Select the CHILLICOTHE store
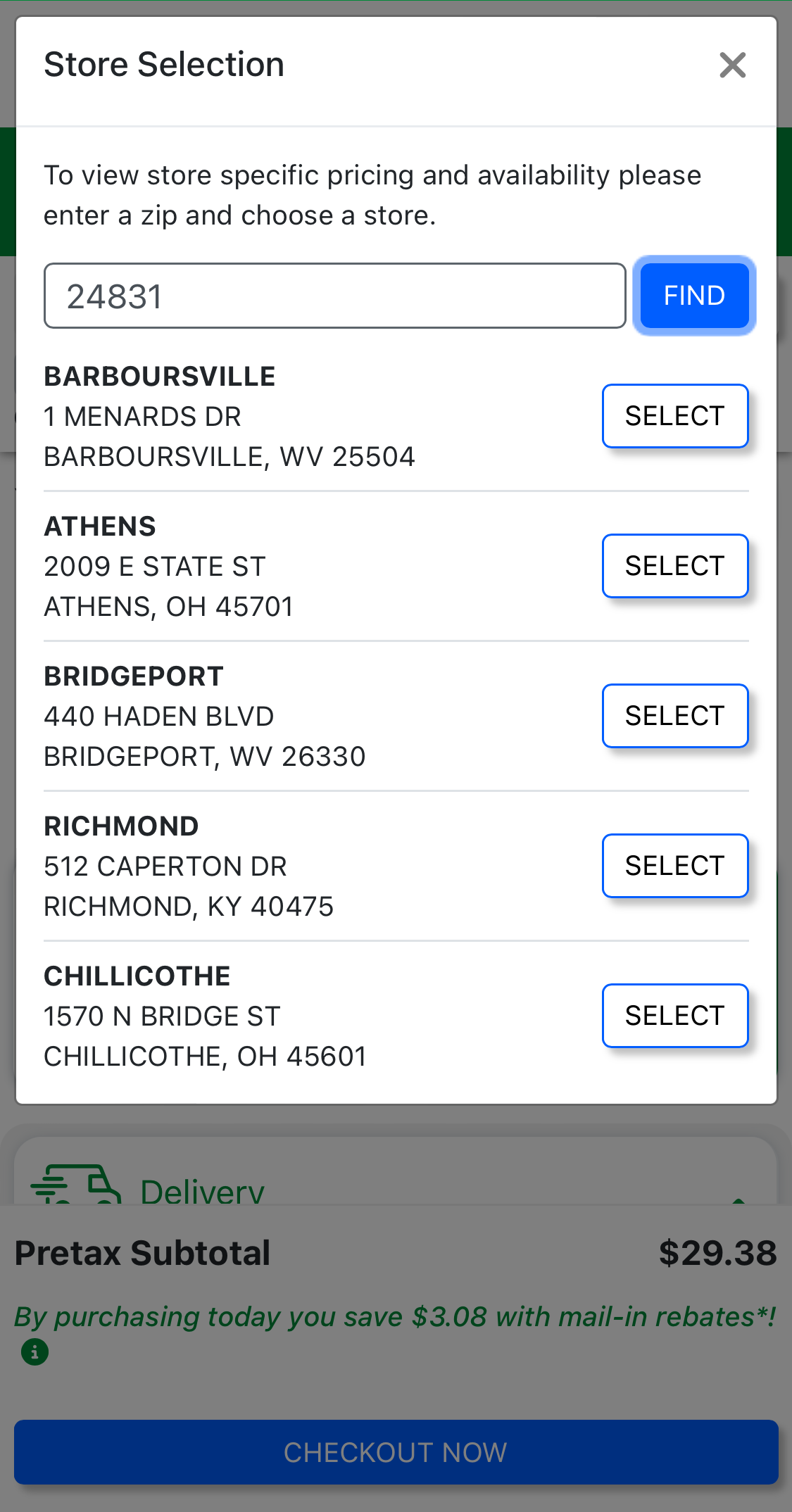792x1512 pixels. coord(674,1015)
